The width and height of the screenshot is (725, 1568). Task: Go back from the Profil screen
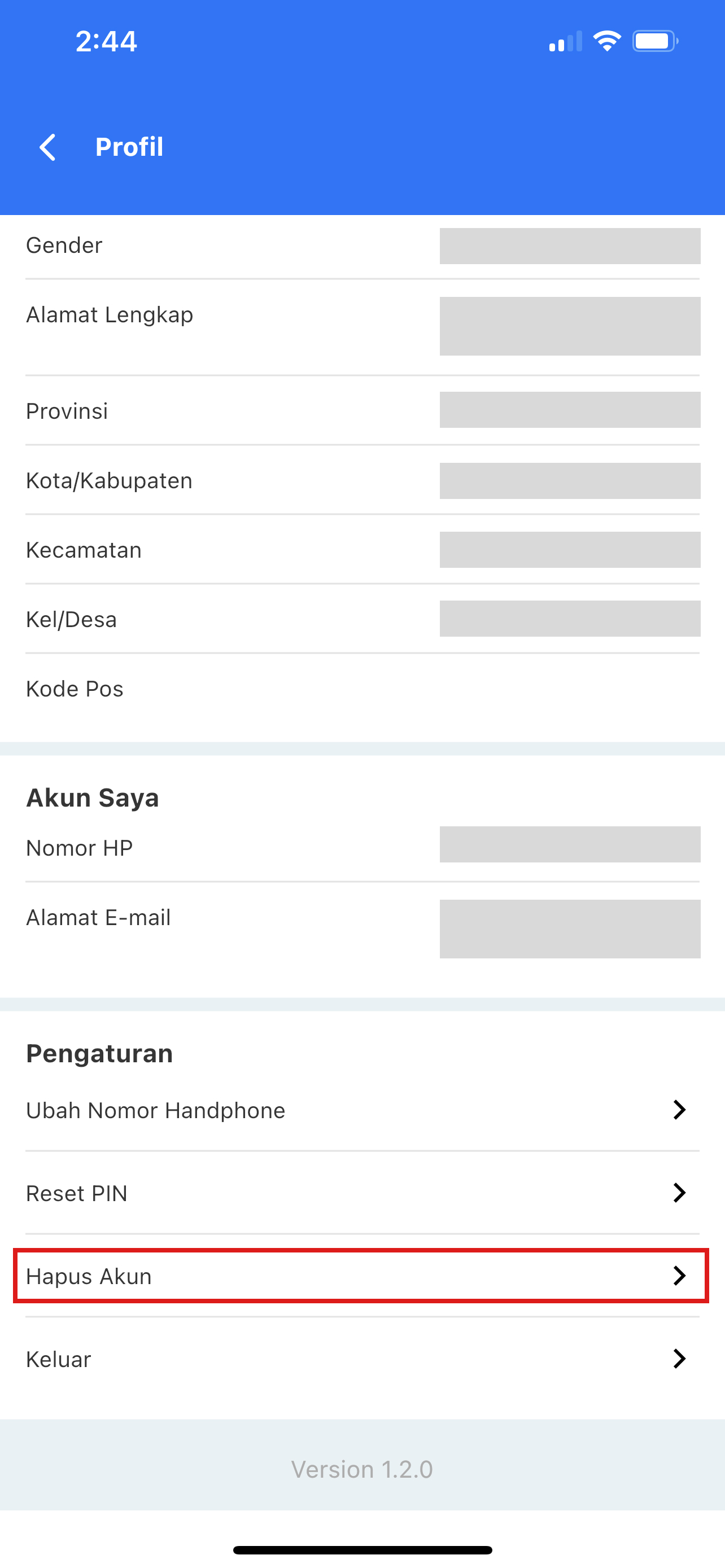[47, 147]
